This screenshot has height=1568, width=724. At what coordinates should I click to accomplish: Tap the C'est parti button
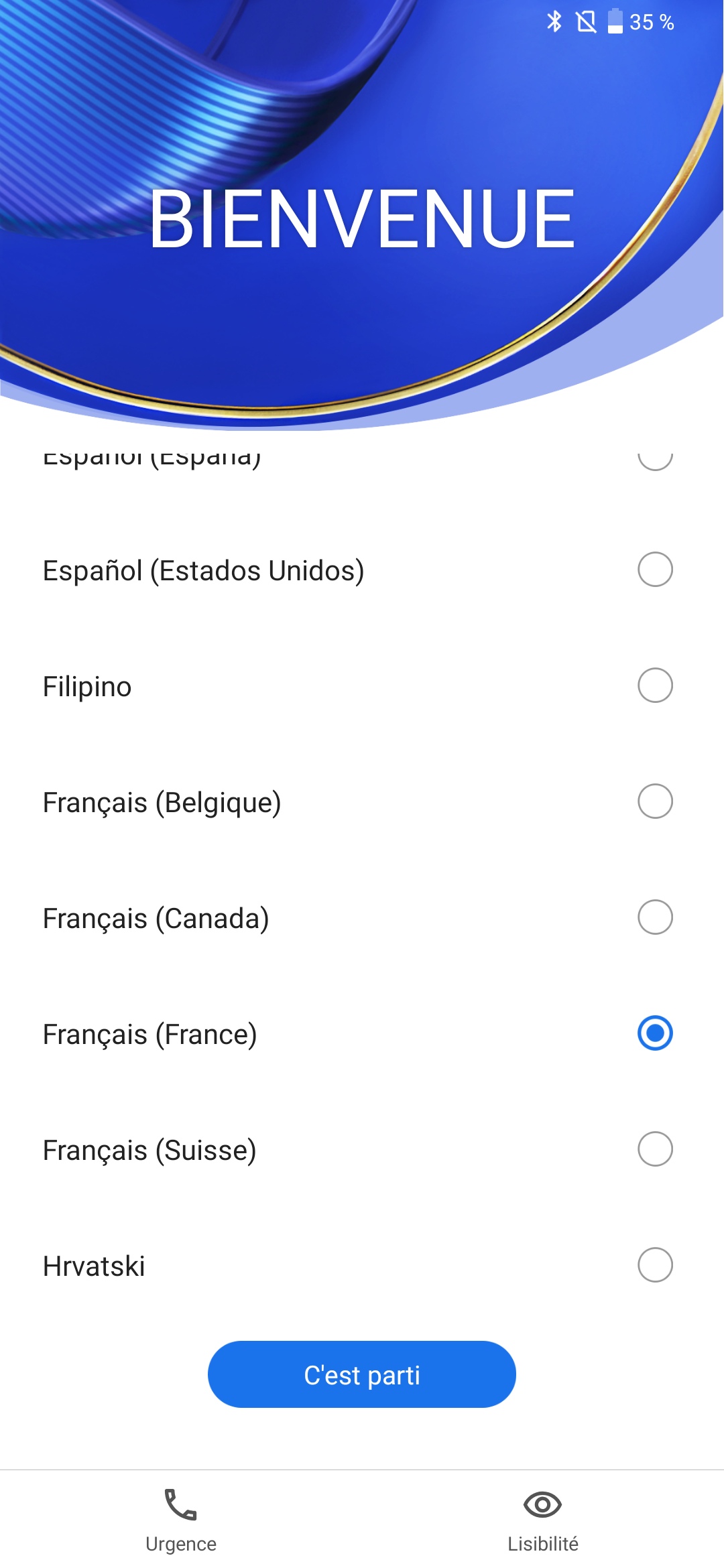[362, 1374]
